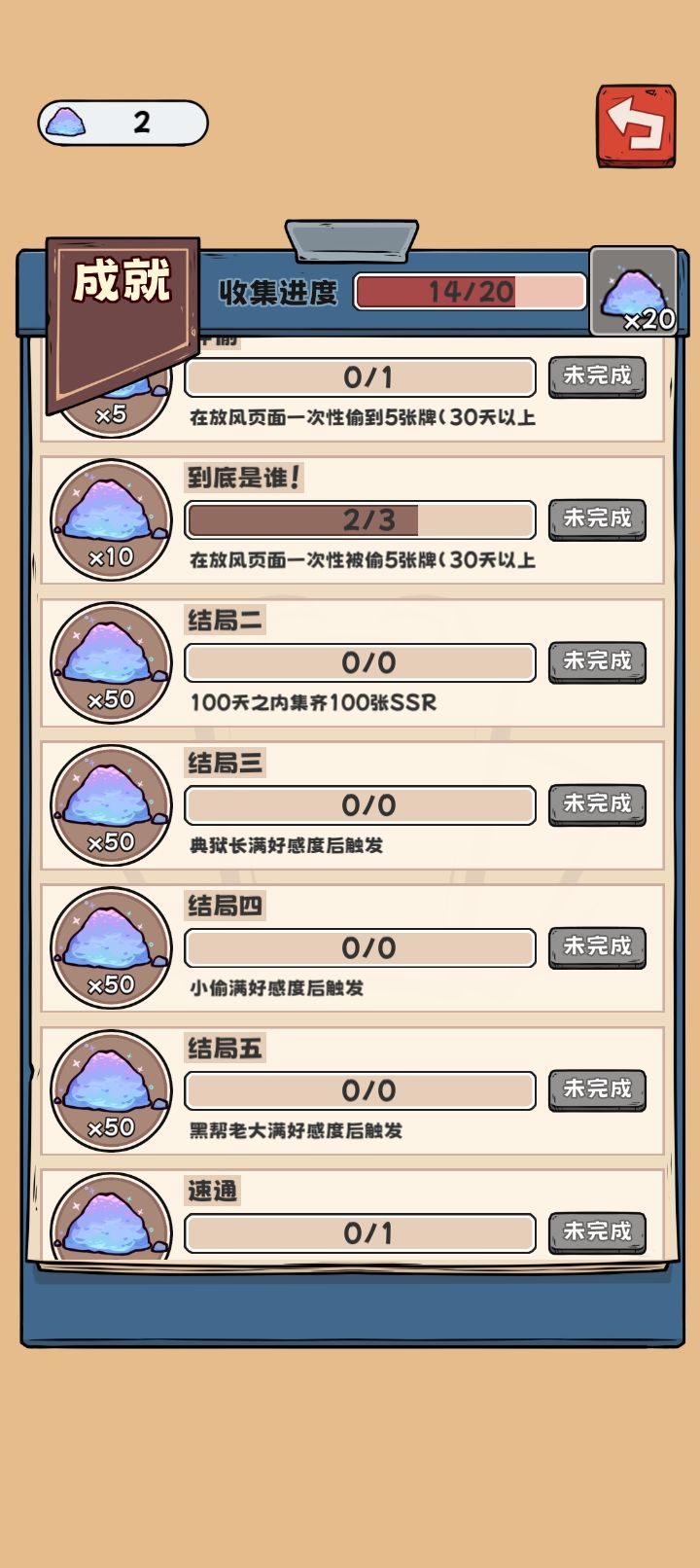
Task: Click the 2/3 progress bar of 到底是谁
Action: coord(360,520)
